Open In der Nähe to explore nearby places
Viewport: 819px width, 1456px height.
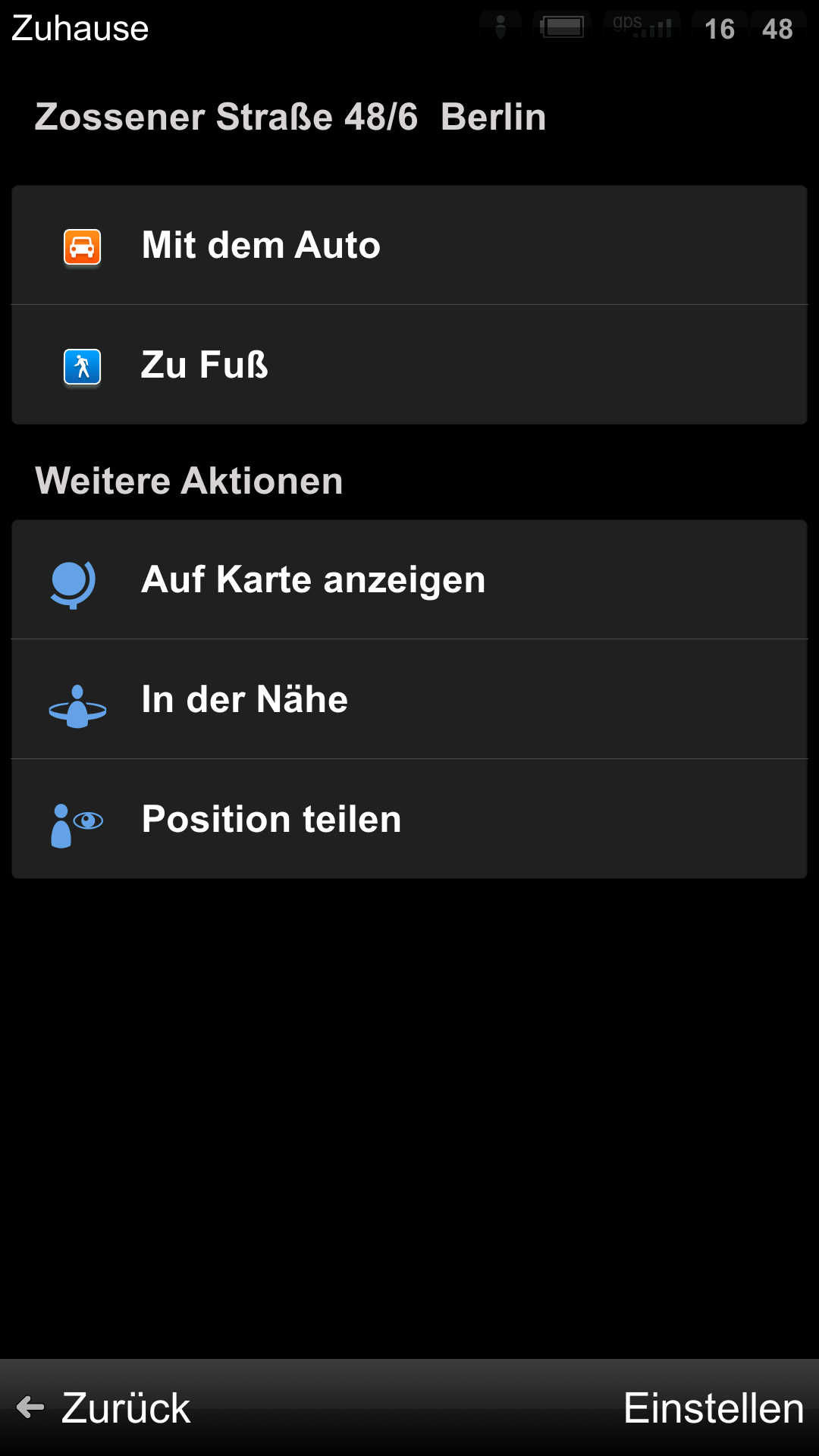coord(244,699)
